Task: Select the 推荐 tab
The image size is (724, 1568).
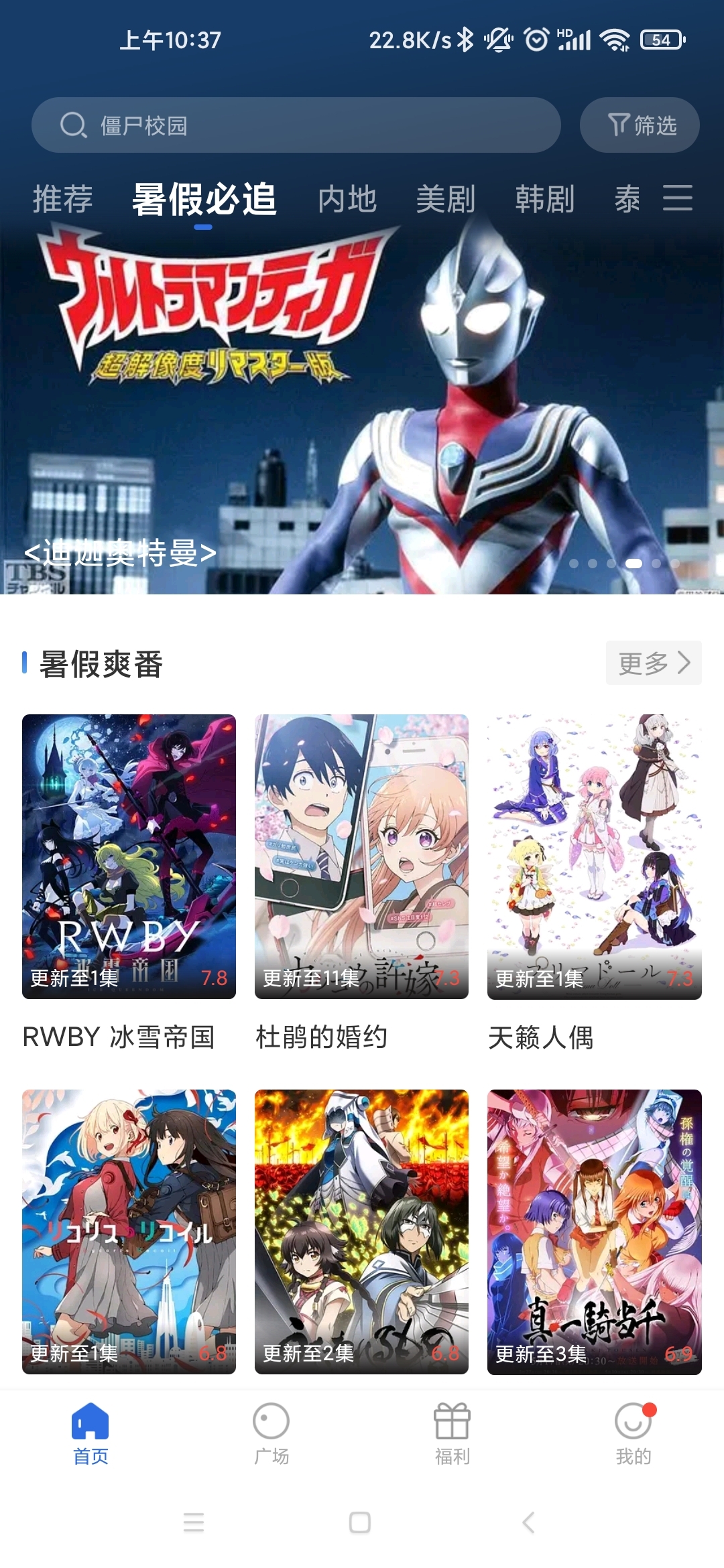Action: pos(63,198)
